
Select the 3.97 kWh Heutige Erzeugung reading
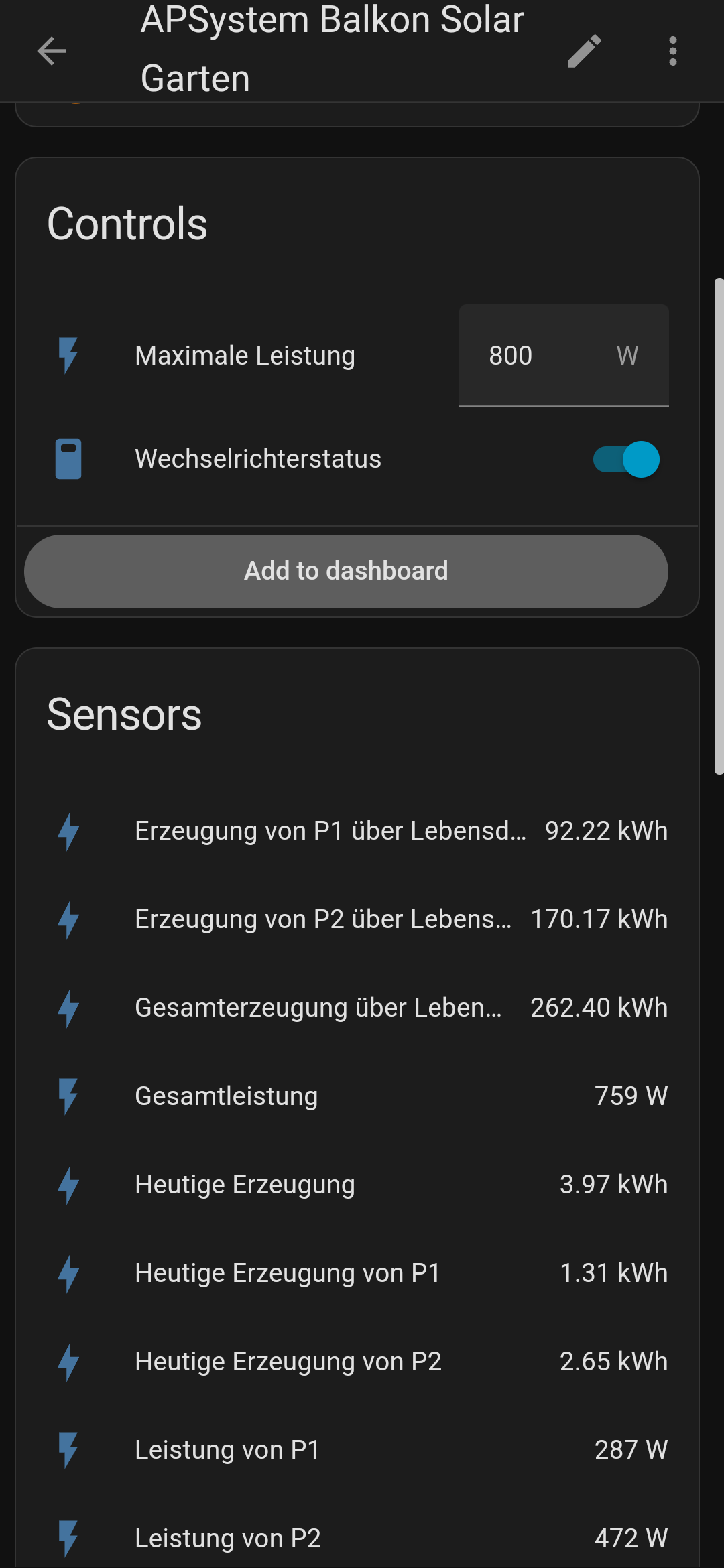tap(613, 1184)
